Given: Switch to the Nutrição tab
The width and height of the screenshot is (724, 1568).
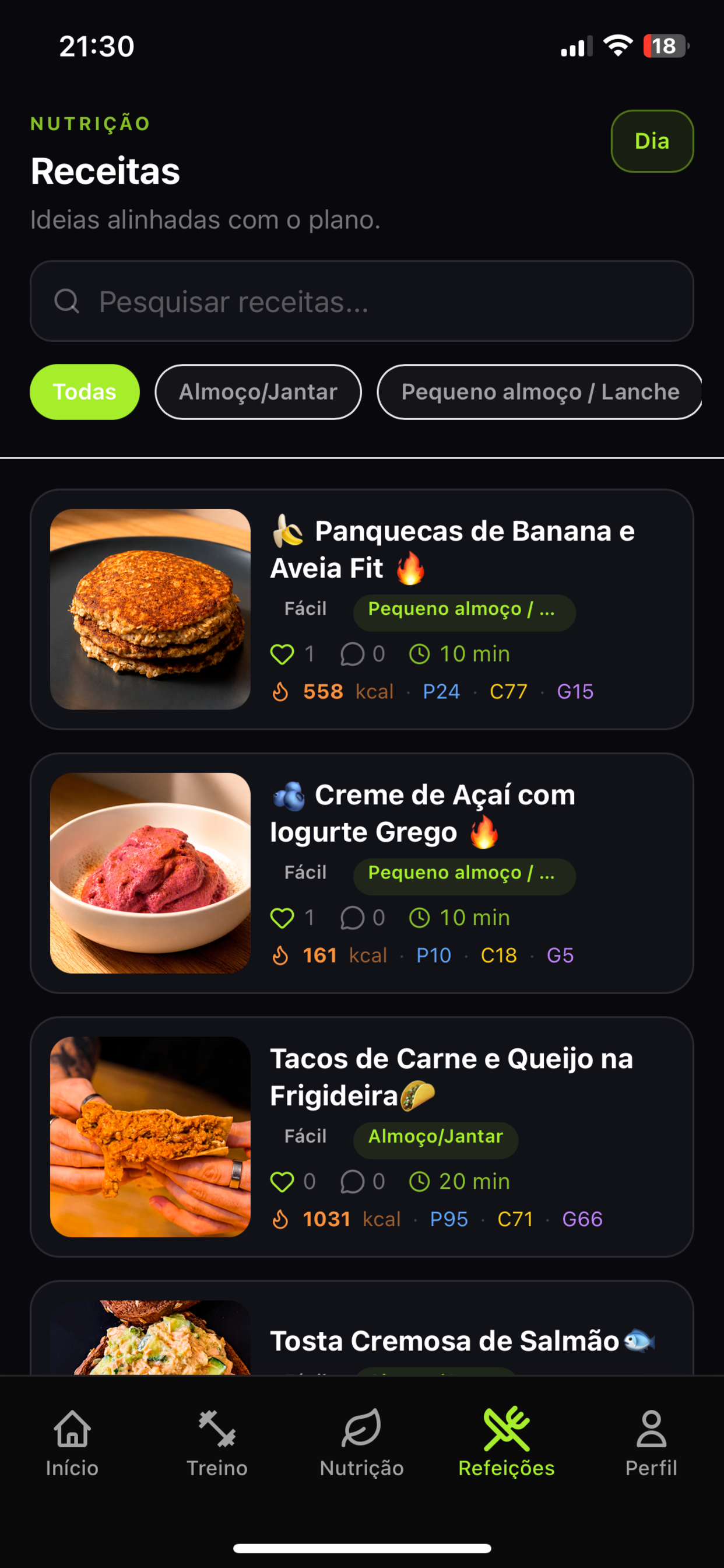Looking at the screenshot, I should 362,1443.
